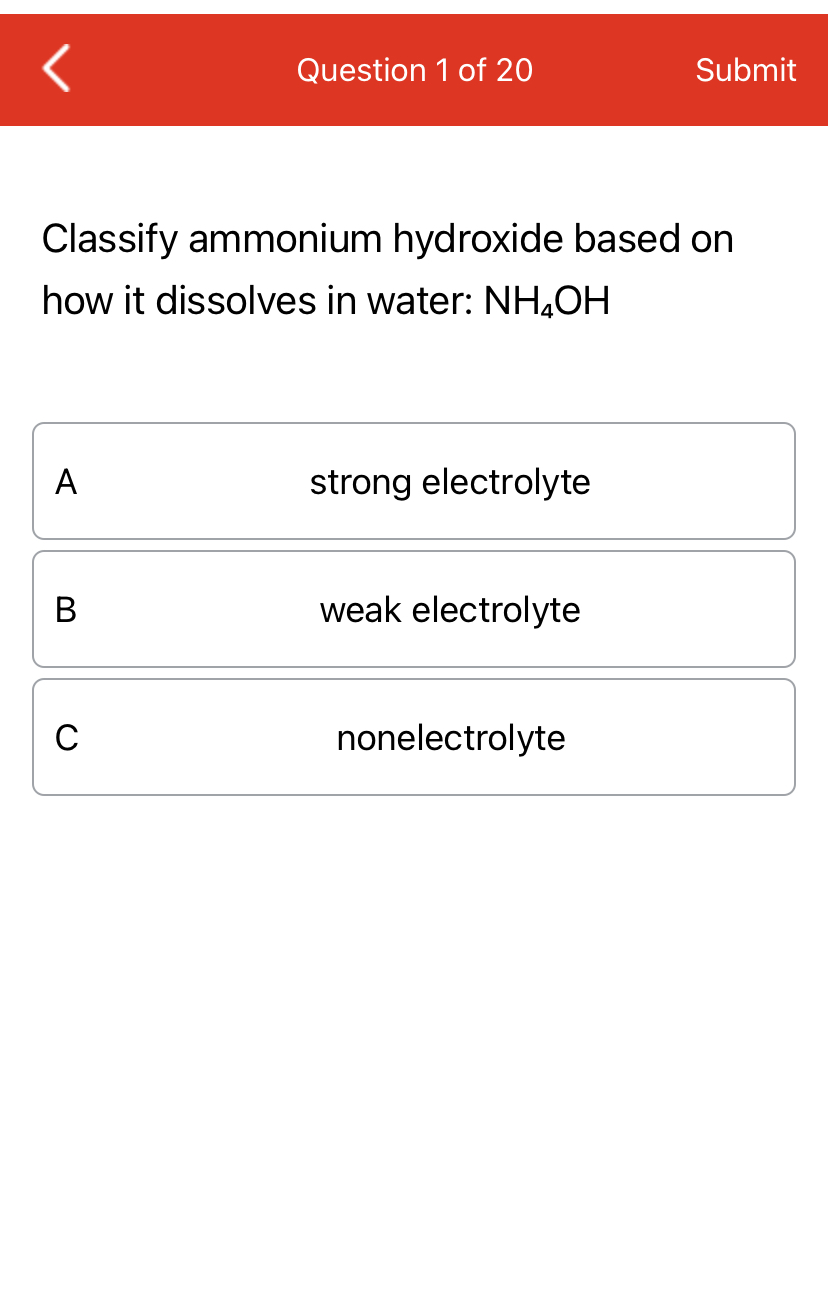This screenshot has height=1314, width=828.
Task: Click the question text about ammonium hydroxide
Action: coord(387,240)
